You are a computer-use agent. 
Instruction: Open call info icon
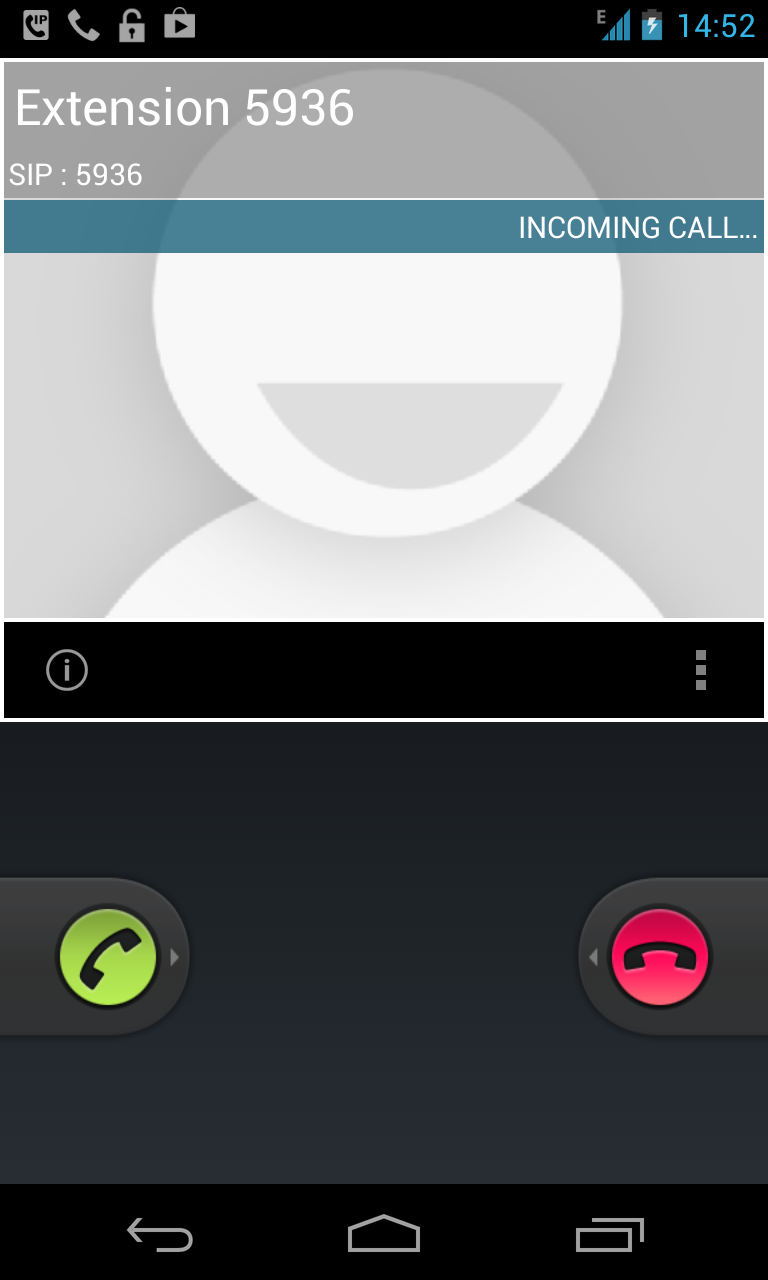[x=67, y=670]
